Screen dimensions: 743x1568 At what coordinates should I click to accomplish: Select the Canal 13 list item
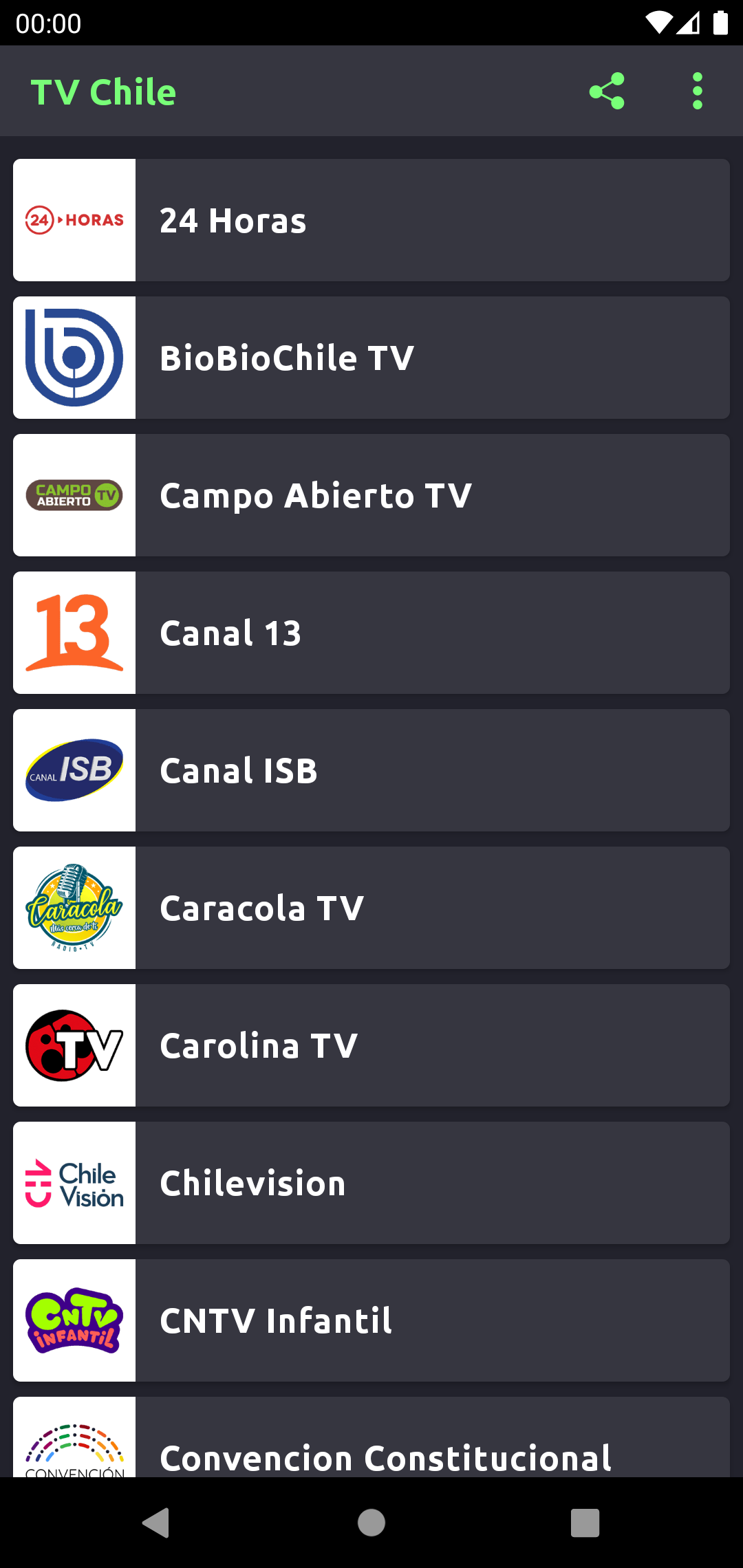[413, 632]
